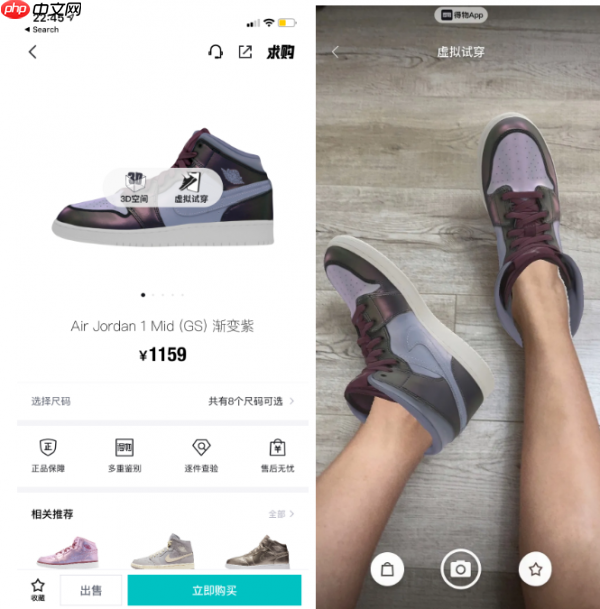The height and width of the screenshot is (609, 600).
Task: Add product to 收藏 favorites
Action: coord(38,589)
